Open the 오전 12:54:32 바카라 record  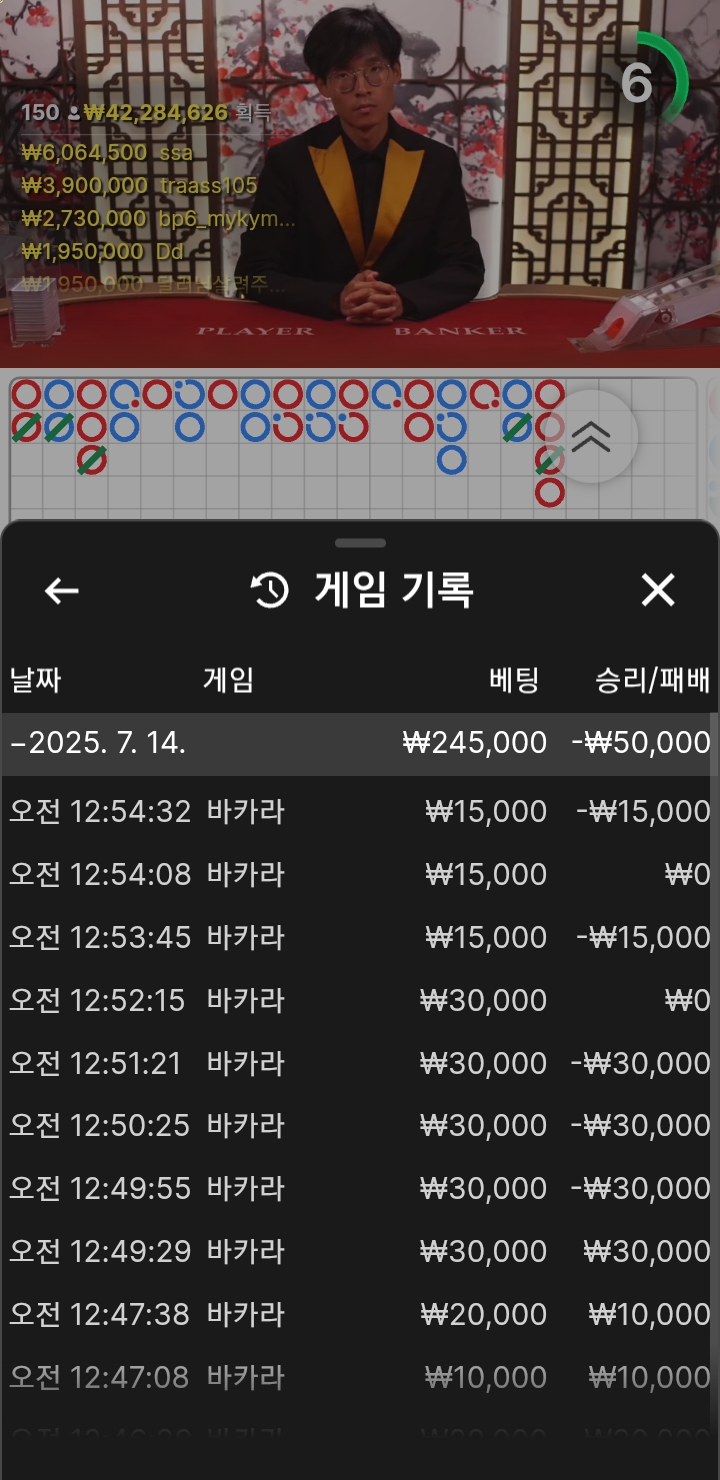358,811
